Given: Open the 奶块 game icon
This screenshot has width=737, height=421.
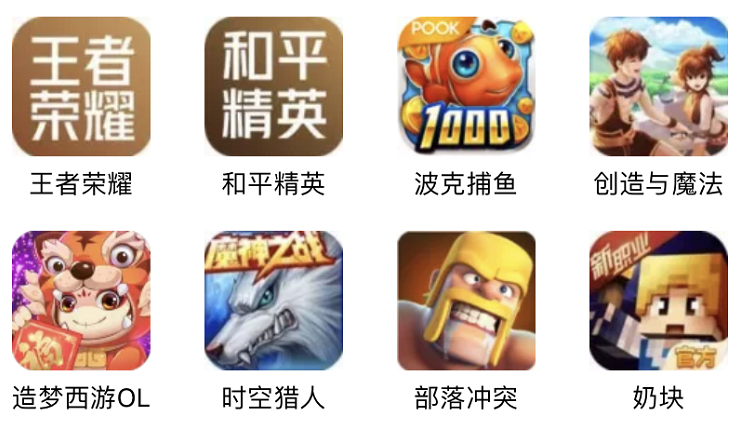Looking at the screenshot, I should click(x=657, y=301).
